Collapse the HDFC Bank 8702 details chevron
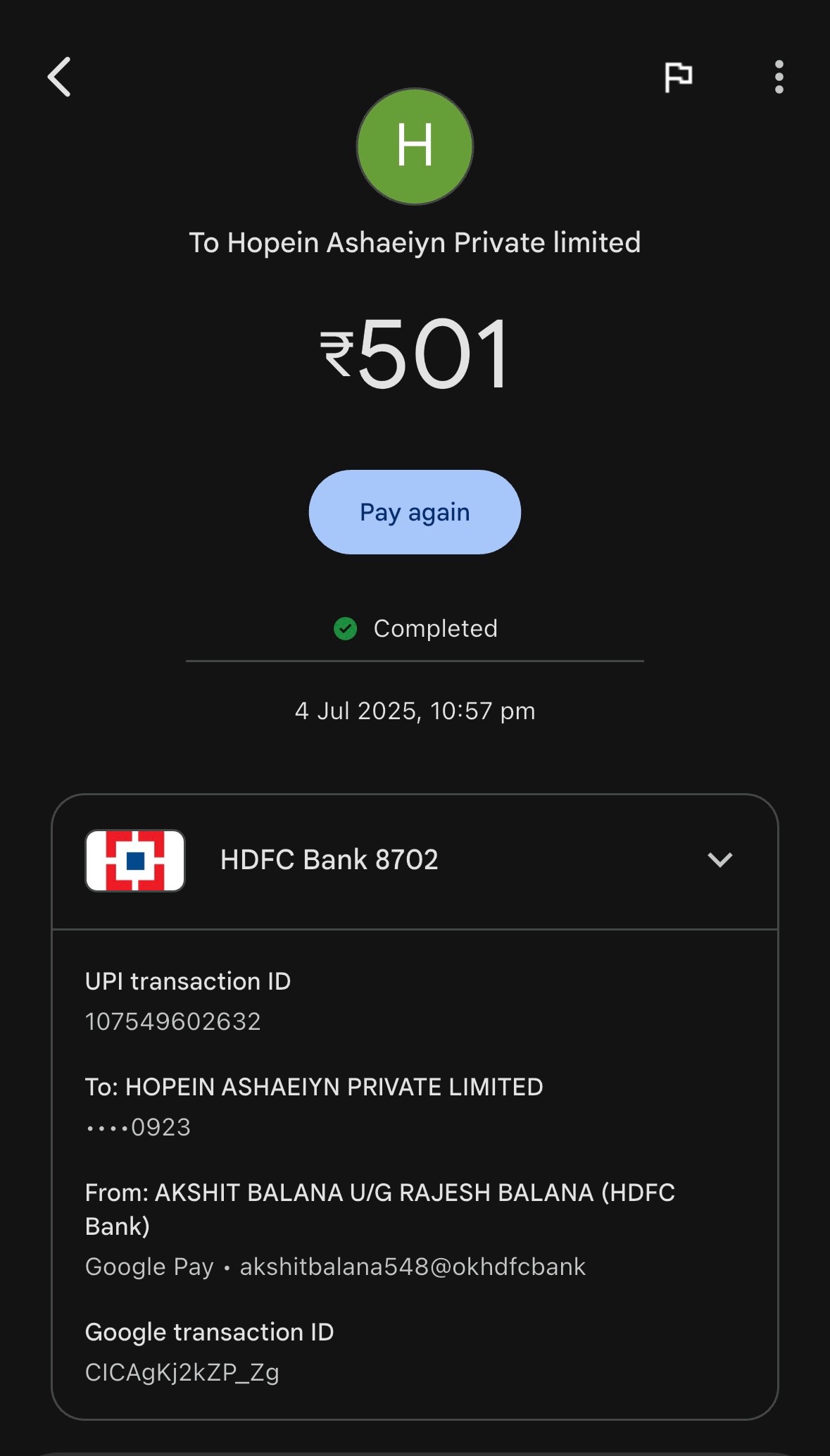This screenshot has width=830, height=1456. click(x=720, y=859)
